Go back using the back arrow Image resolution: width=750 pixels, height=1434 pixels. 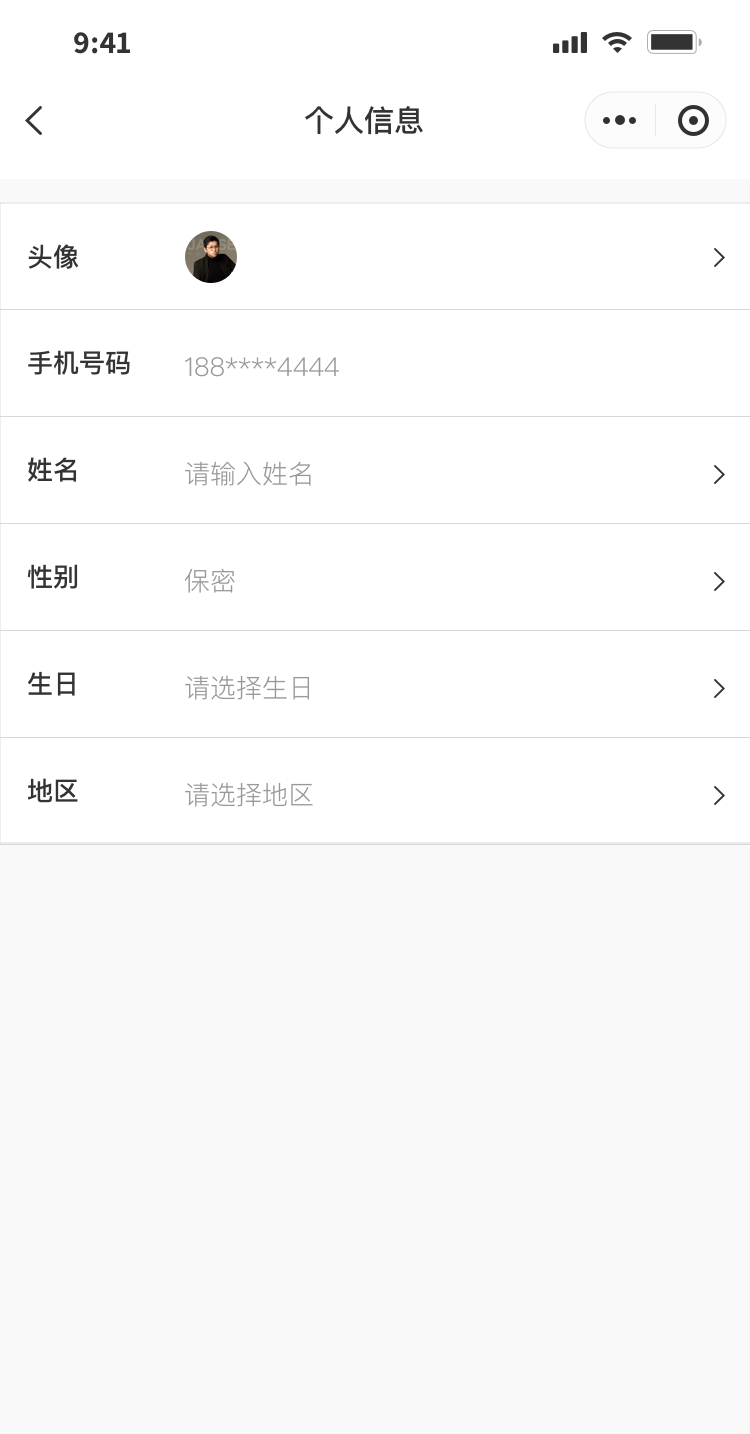(35, 121)
